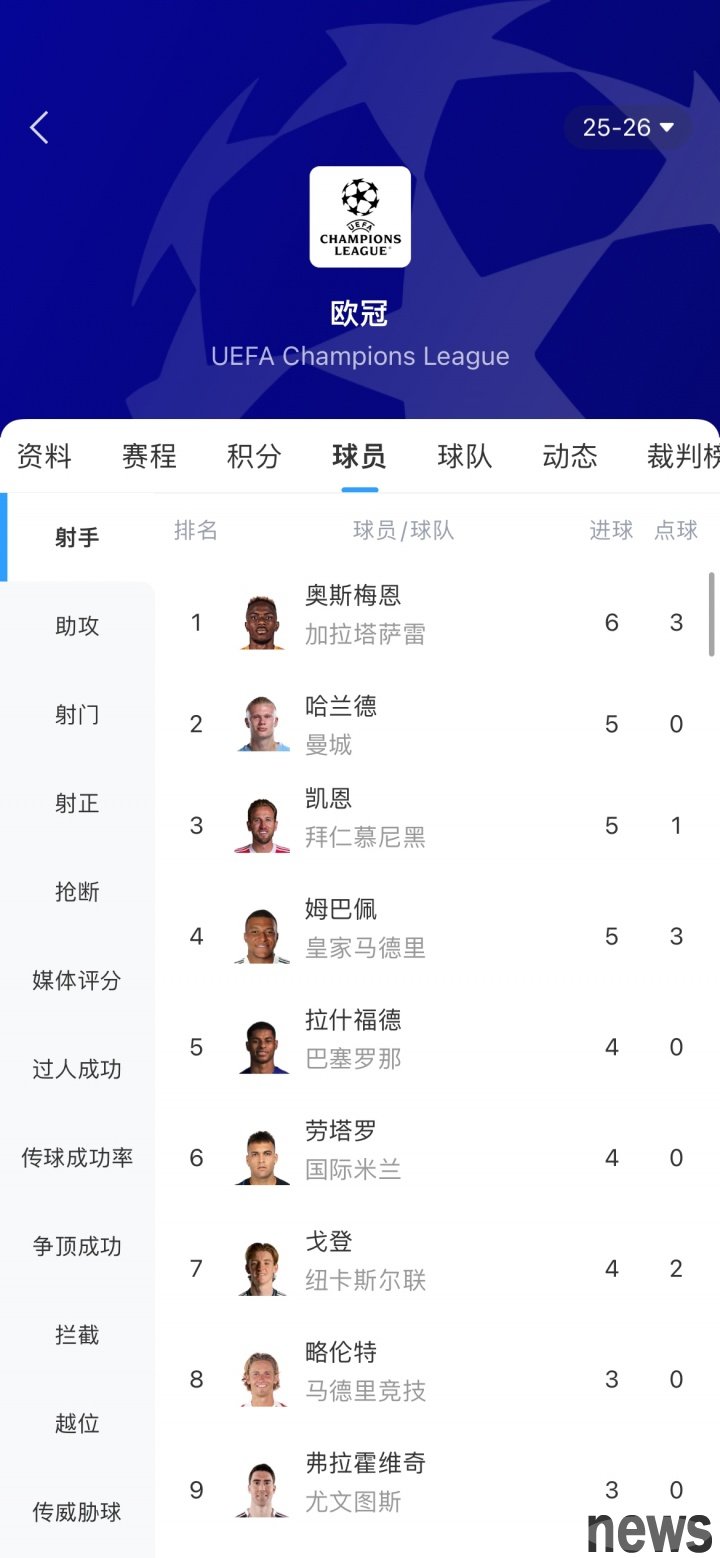Select 媒体评分 in the side menu
Viewport: 720px width, 1558px height.
coord(77,980)
